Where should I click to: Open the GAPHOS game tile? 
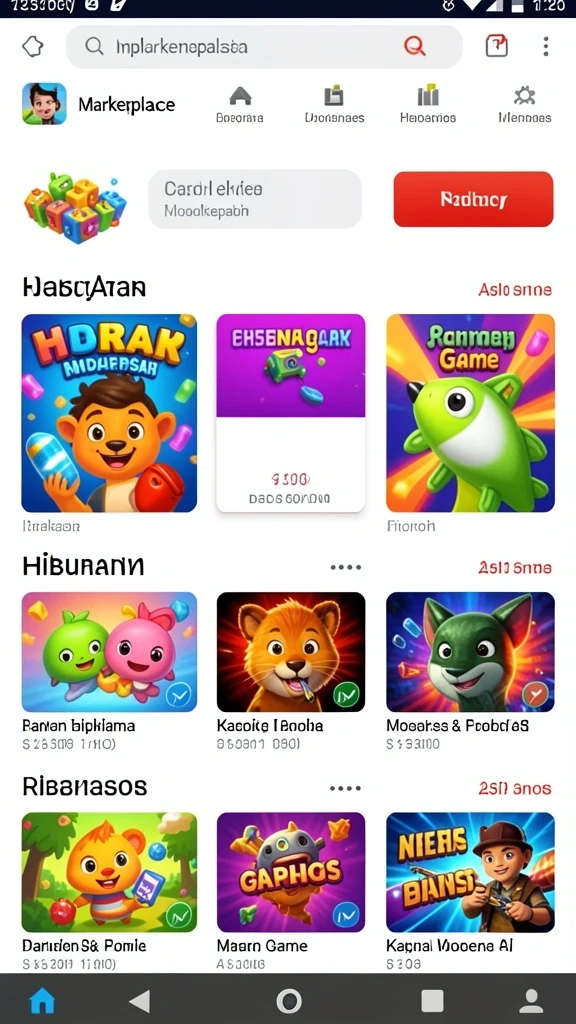point(291,872)
